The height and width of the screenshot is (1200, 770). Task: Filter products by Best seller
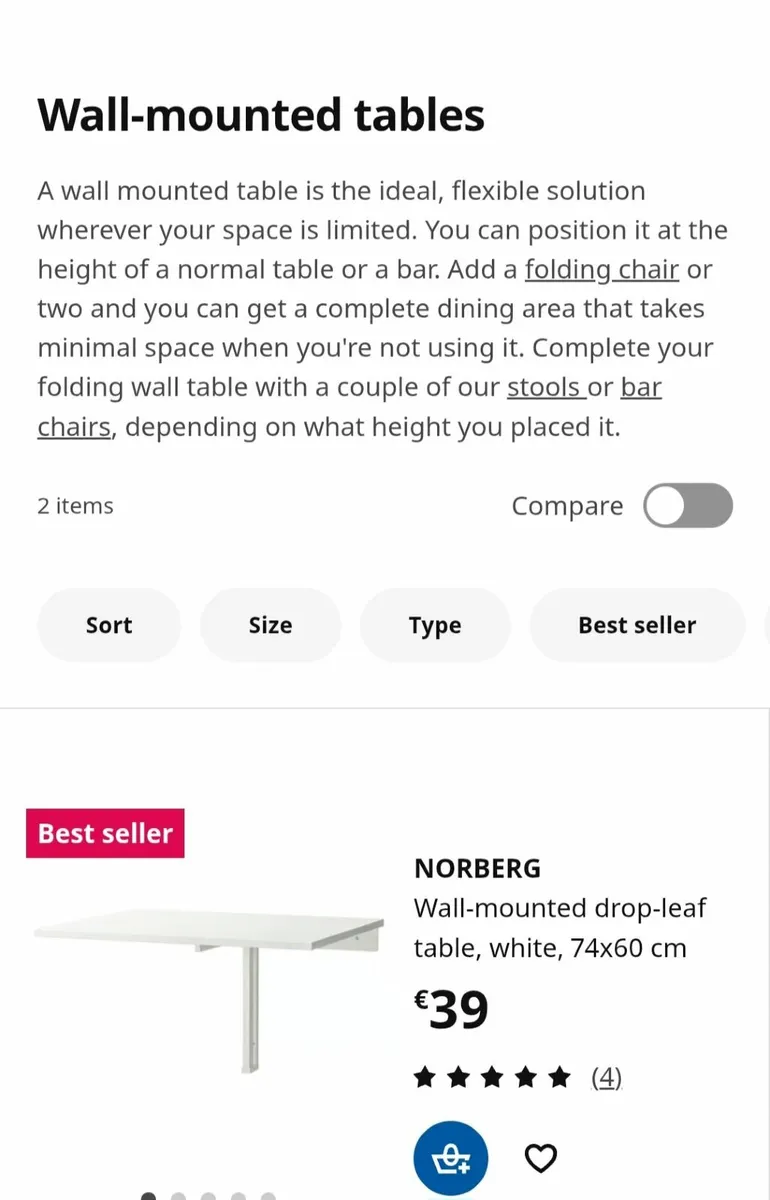point(636,624)
